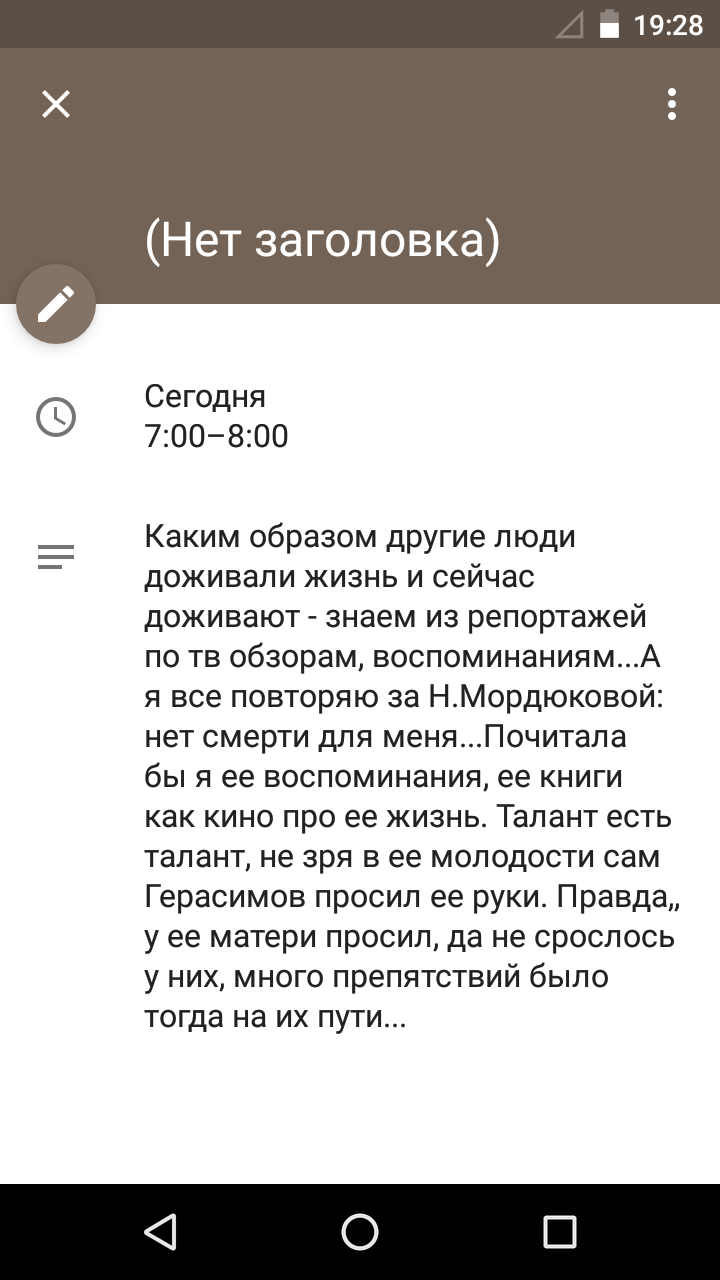Image resolution: width=720 pixels, height=1280 pixels.
Task: Go back using the system back button
Action: pyautogui.click(x=160, y=1232)
